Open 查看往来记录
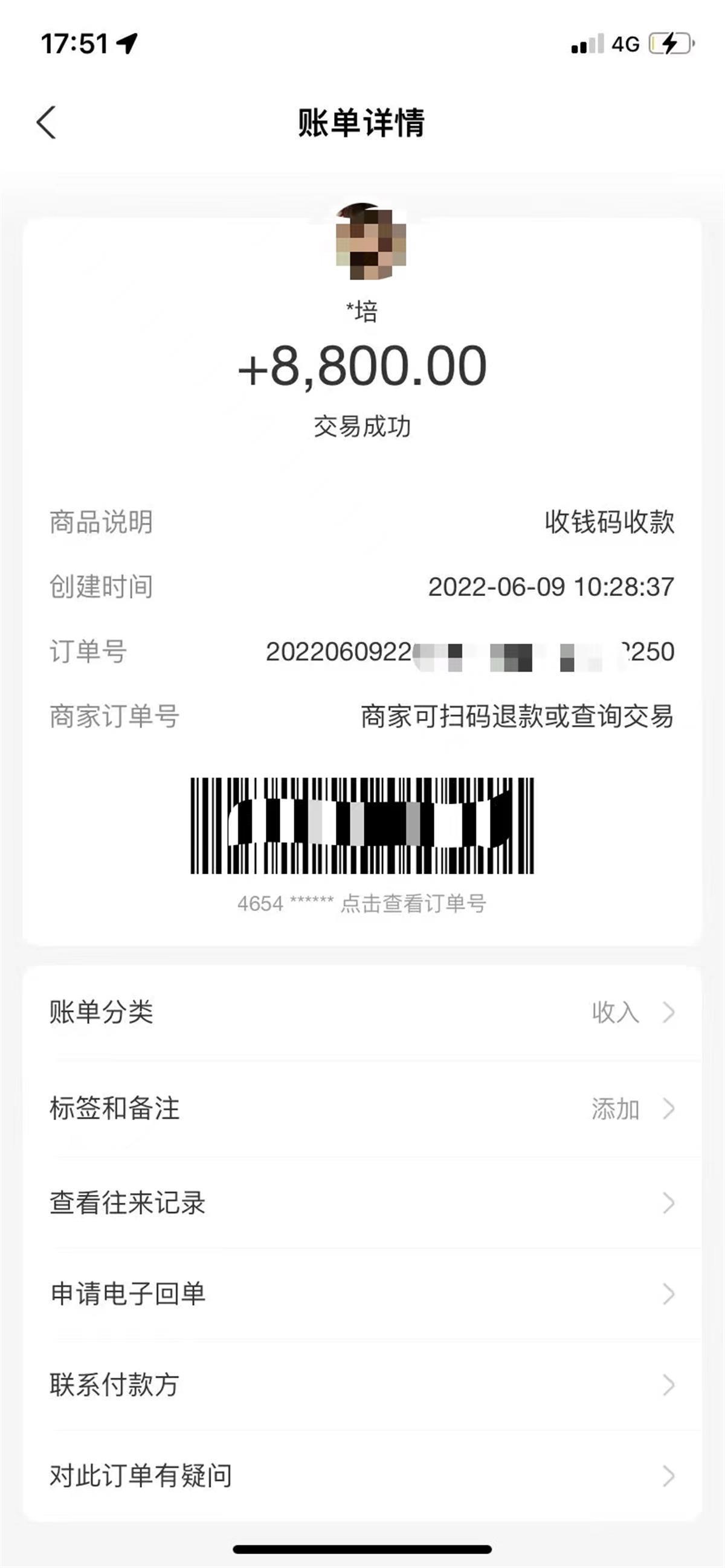 (362, 1203)
